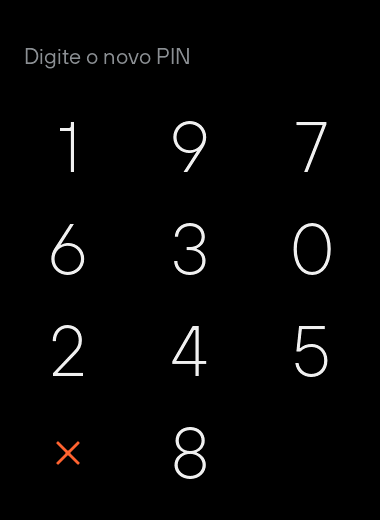Tap the 4 key
Image resolution: width=380 pixels, height=520 pixels.
[190, 351]
